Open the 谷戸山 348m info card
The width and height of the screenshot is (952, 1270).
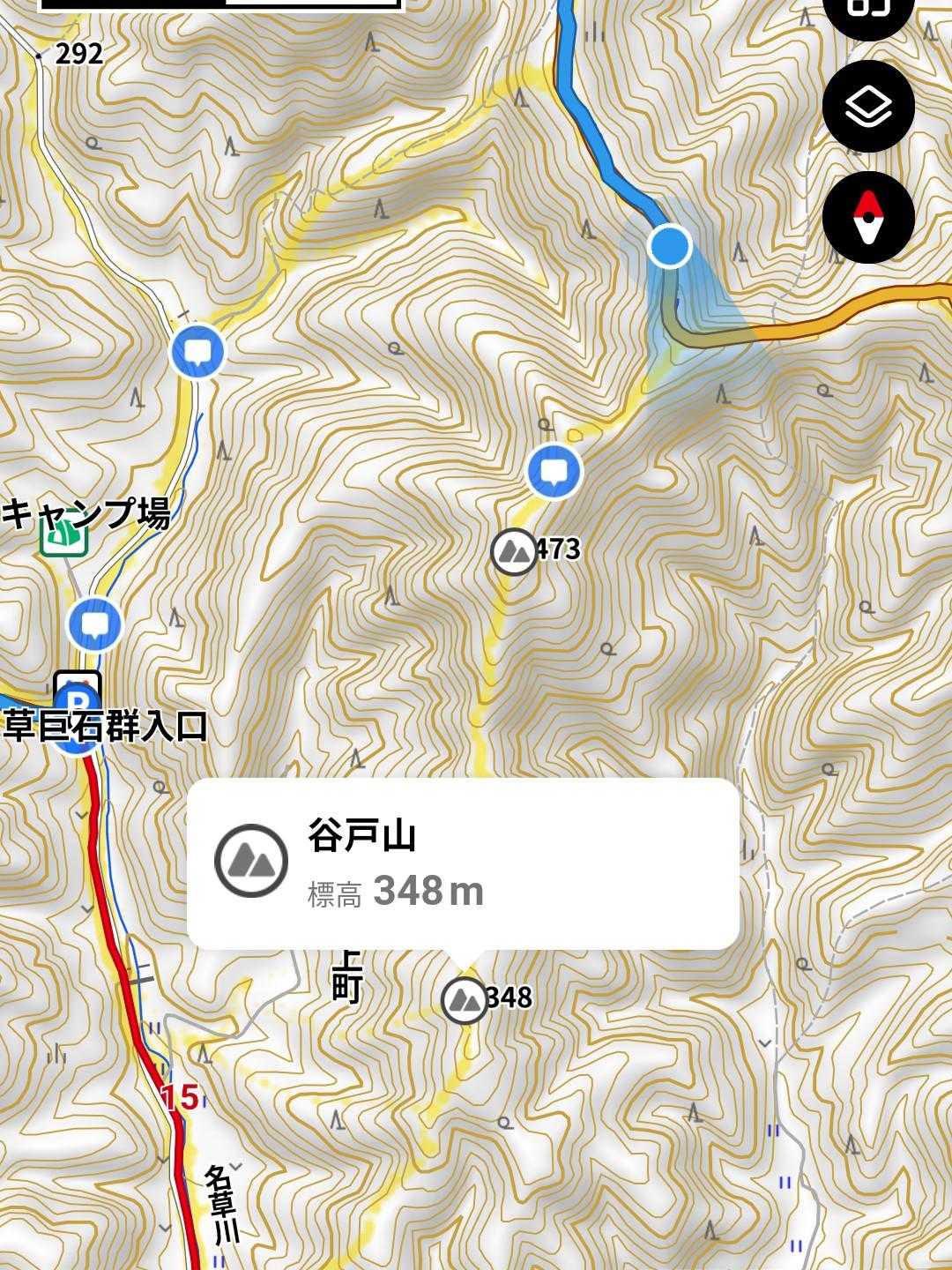pyautogui.click(x=463, y=864)
